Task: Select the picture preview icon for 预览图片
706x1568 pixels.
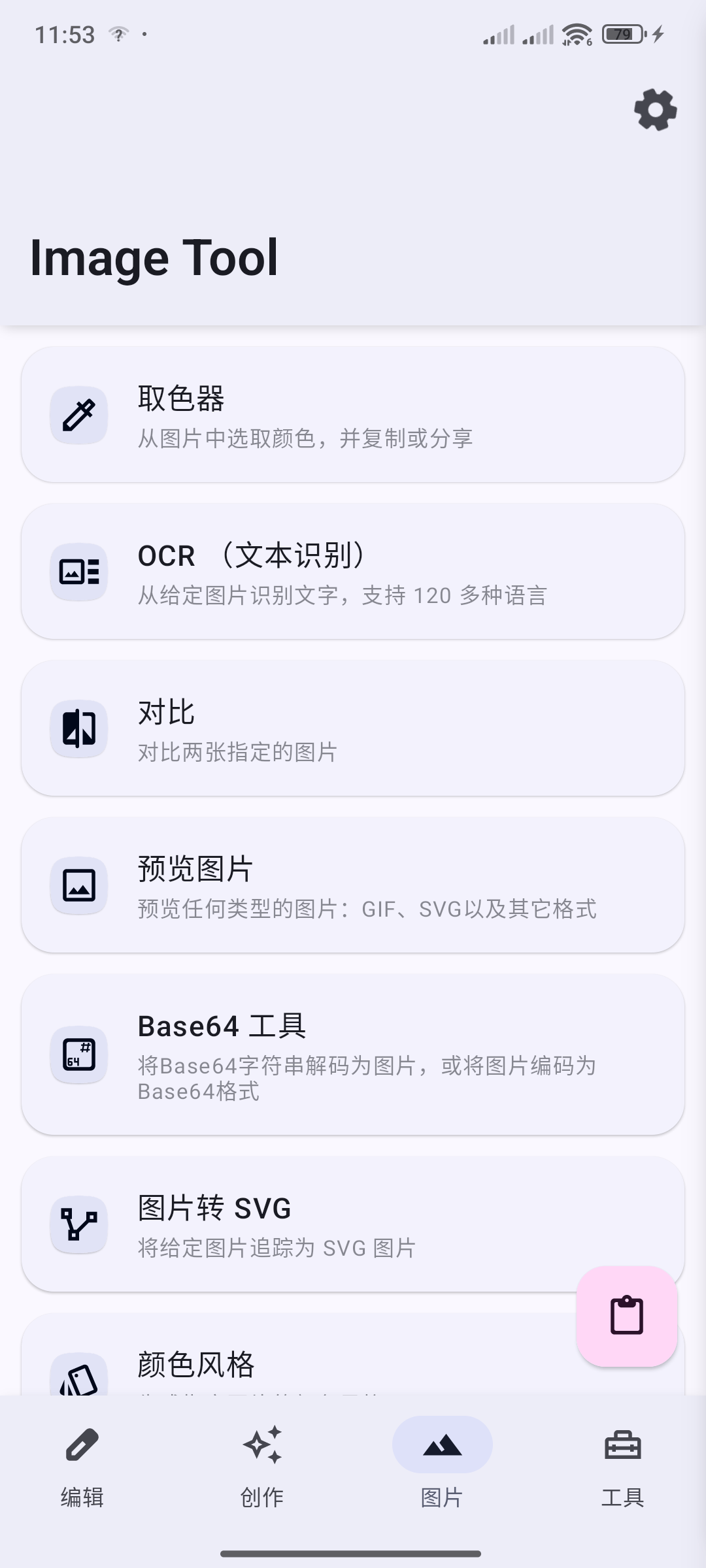Action: coord(78,885)
